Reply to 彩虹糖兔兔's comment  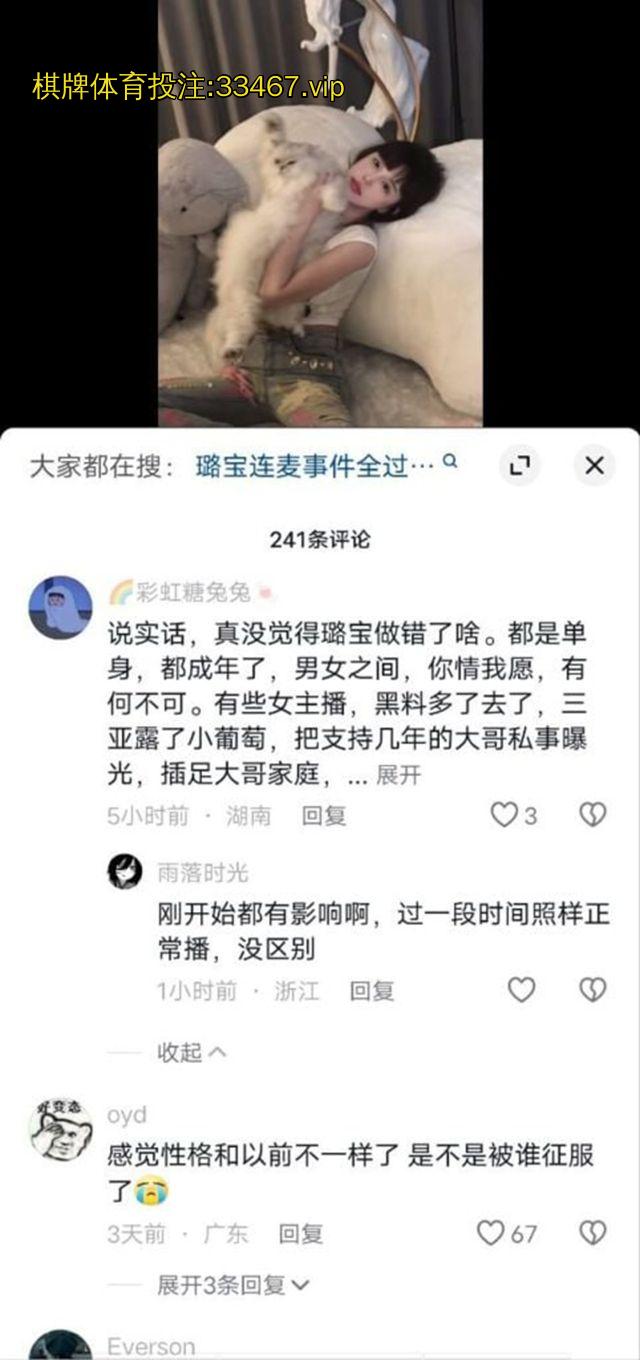coord(324,816)
